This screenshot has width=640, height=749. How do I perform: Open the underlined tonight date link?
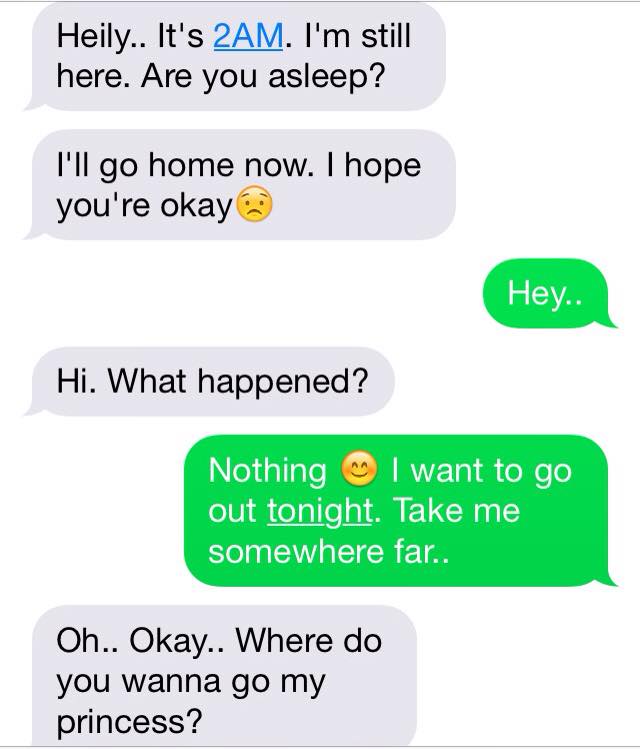320,511
